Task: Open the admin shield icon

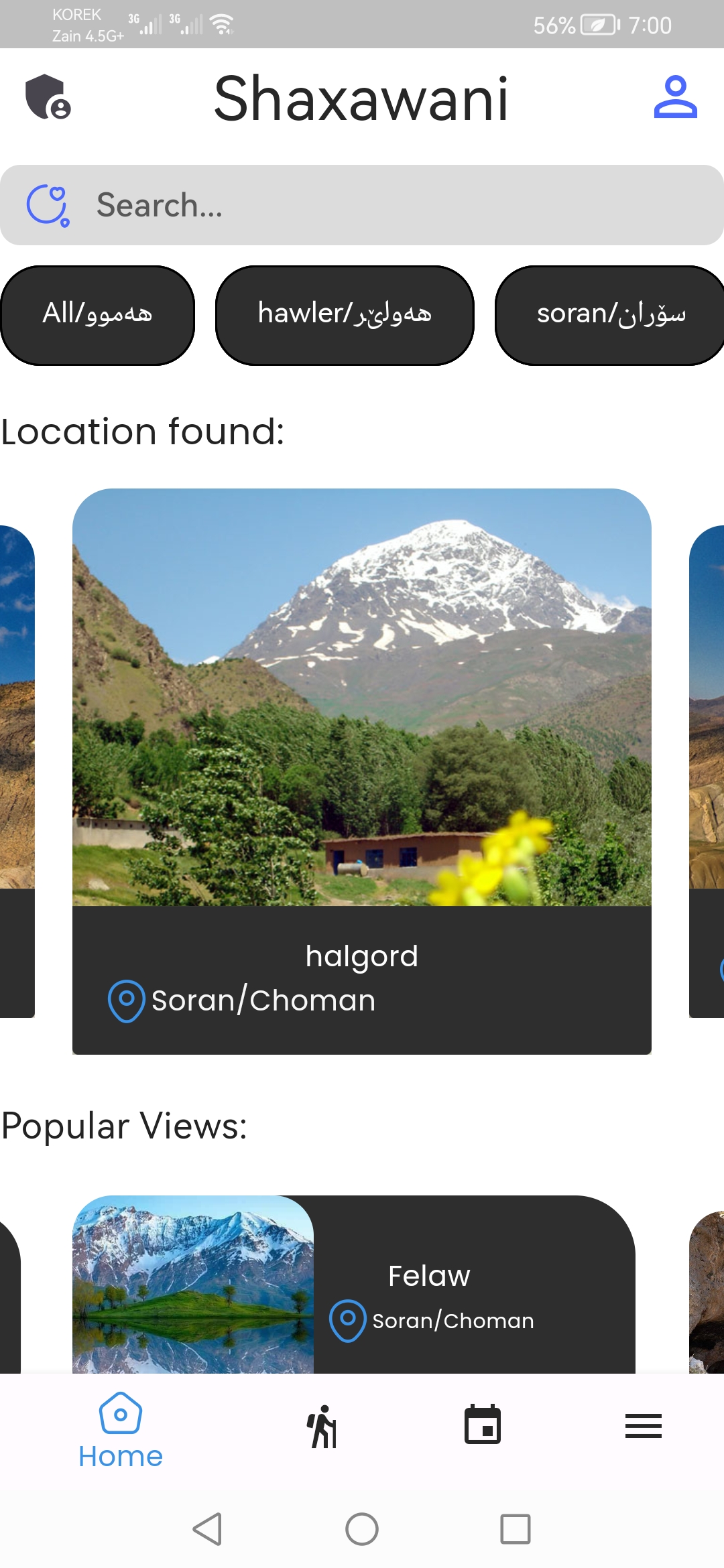Action: click(x=48, y=97)
